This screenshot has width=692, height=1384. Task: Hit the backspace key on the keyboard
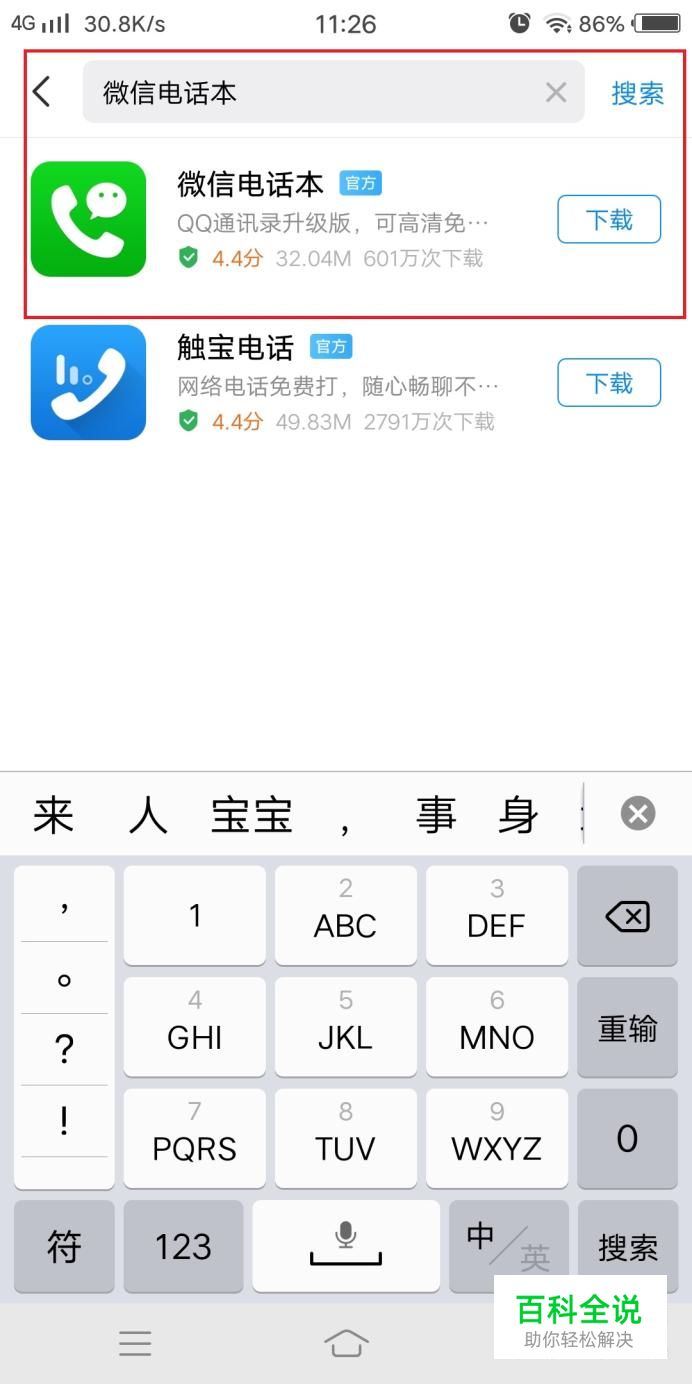point(627,916)
